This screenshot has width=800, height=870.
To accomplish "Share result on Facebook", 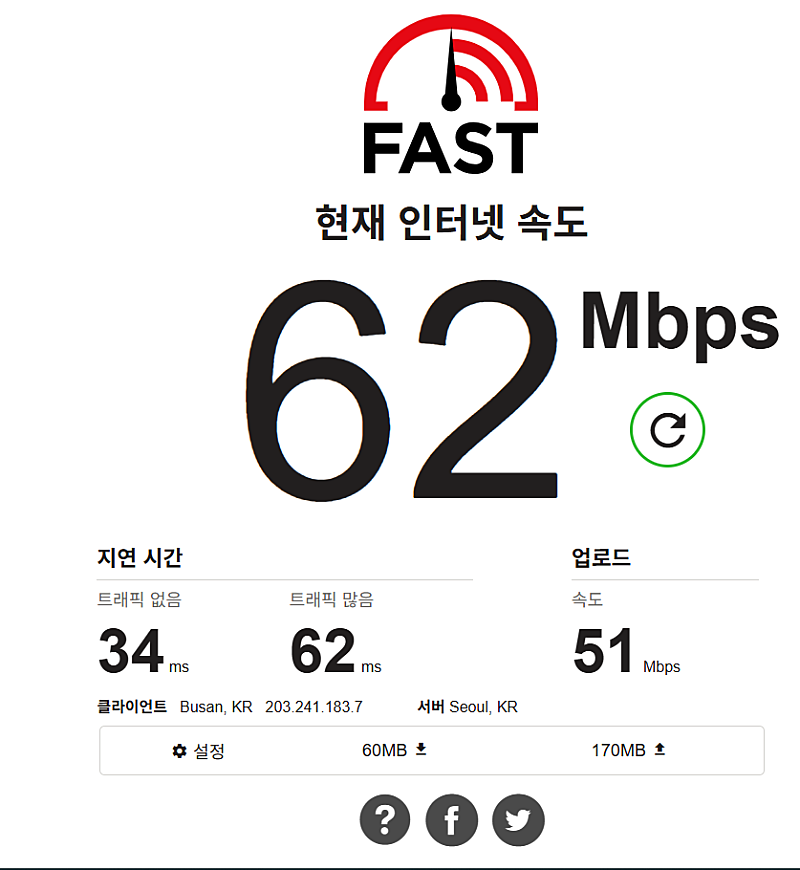I will 451,820.
